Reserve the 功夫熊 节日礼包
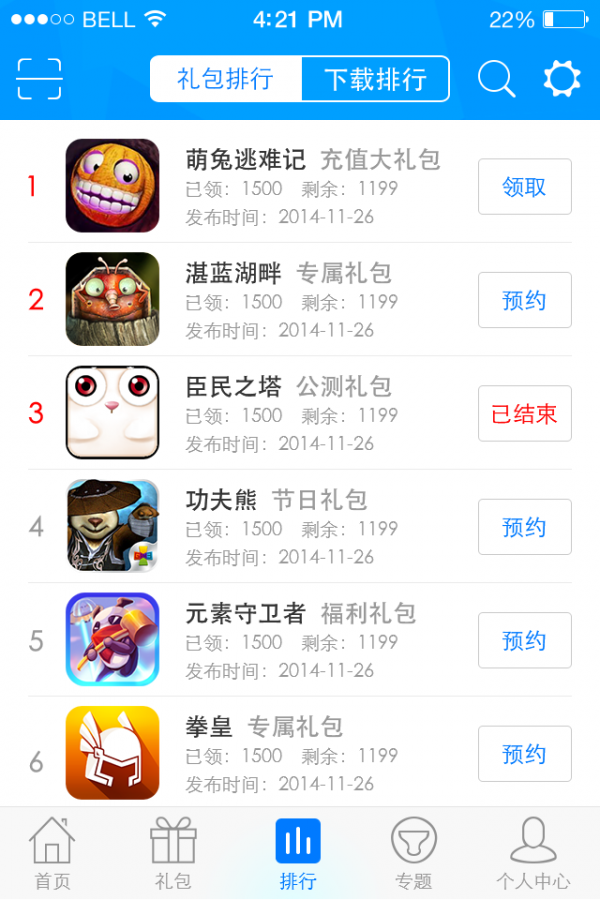This screenshot has width=600, height=900. tap(524, 527)
